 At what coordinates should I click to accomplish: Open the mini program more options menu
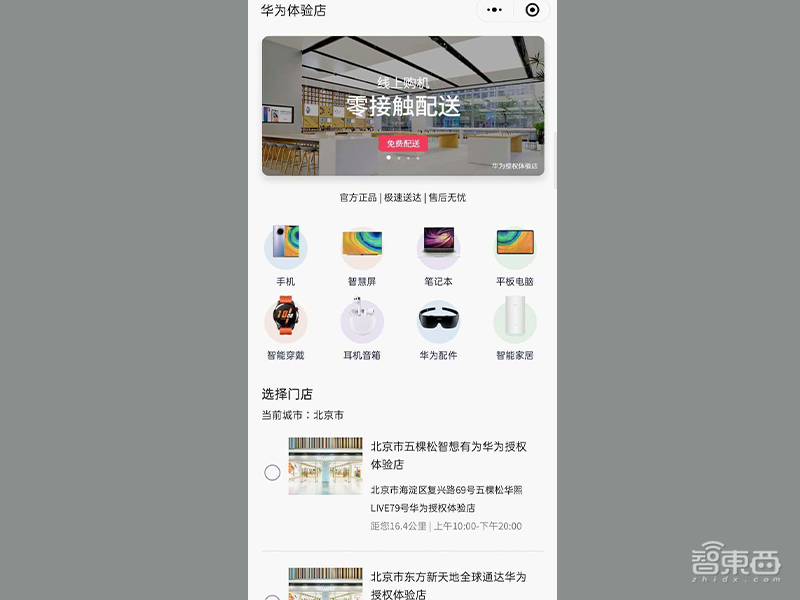coord(494,10)
